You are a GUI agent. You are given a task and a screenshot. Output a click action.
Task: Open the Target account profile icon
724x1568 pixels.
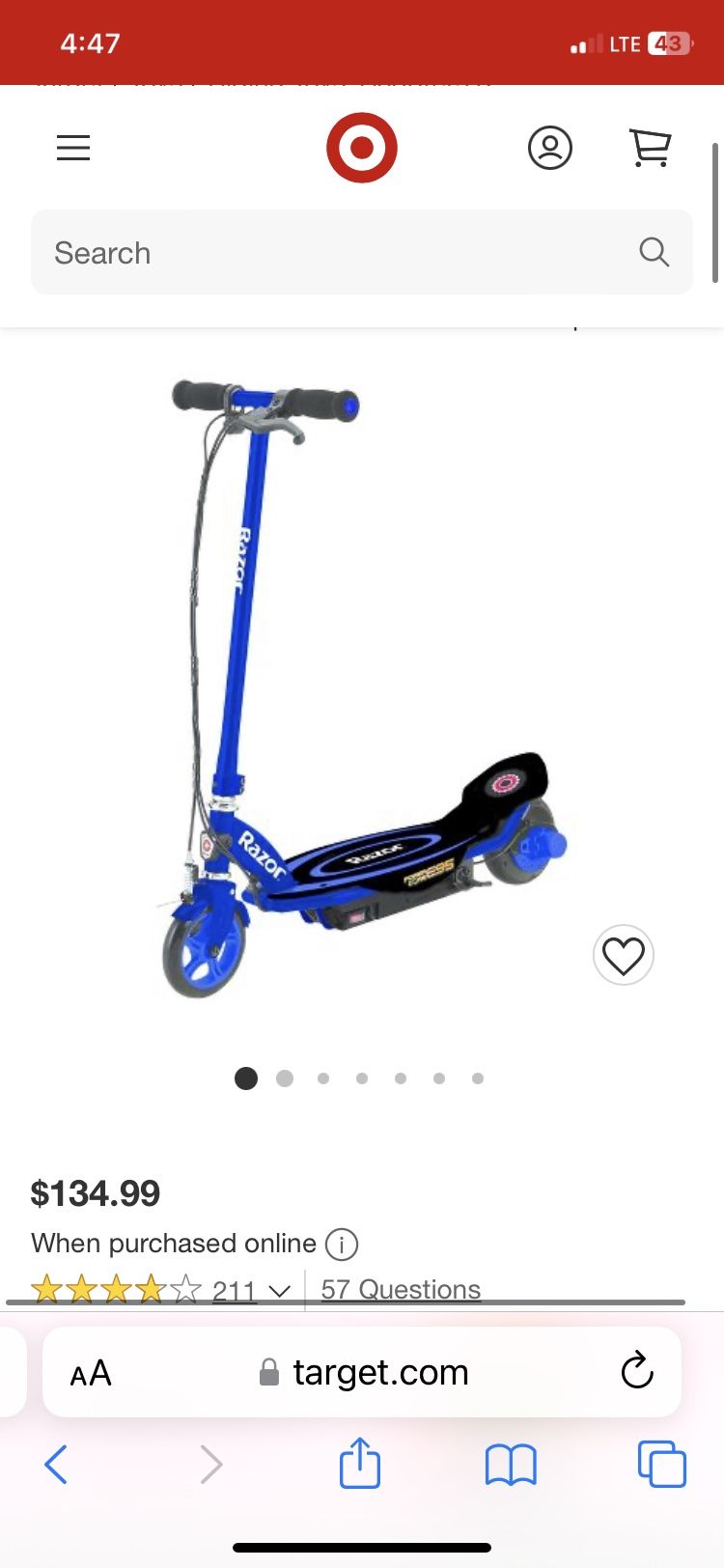(550, 148)
